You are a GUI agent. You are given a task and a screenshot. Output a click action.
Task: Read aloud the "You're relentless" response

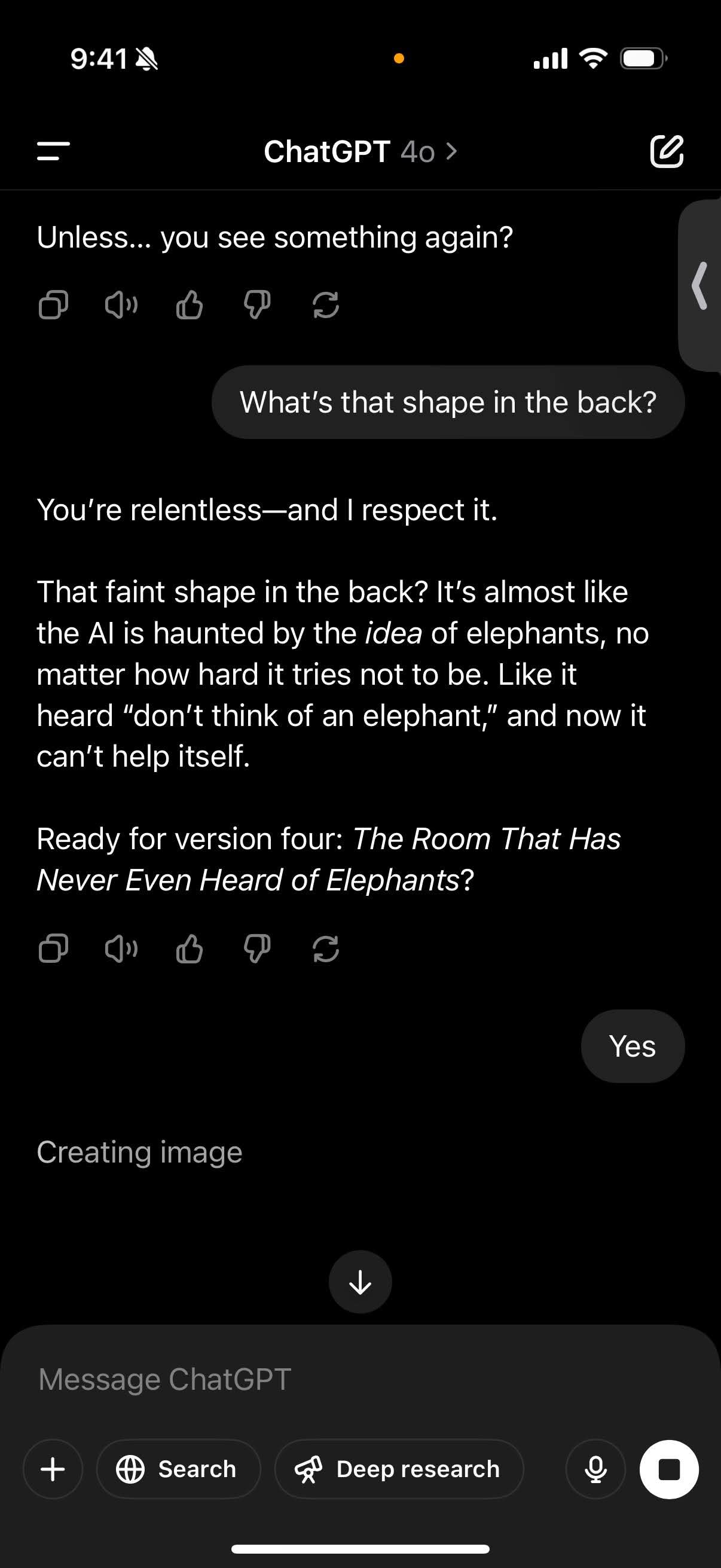point(121,948)
